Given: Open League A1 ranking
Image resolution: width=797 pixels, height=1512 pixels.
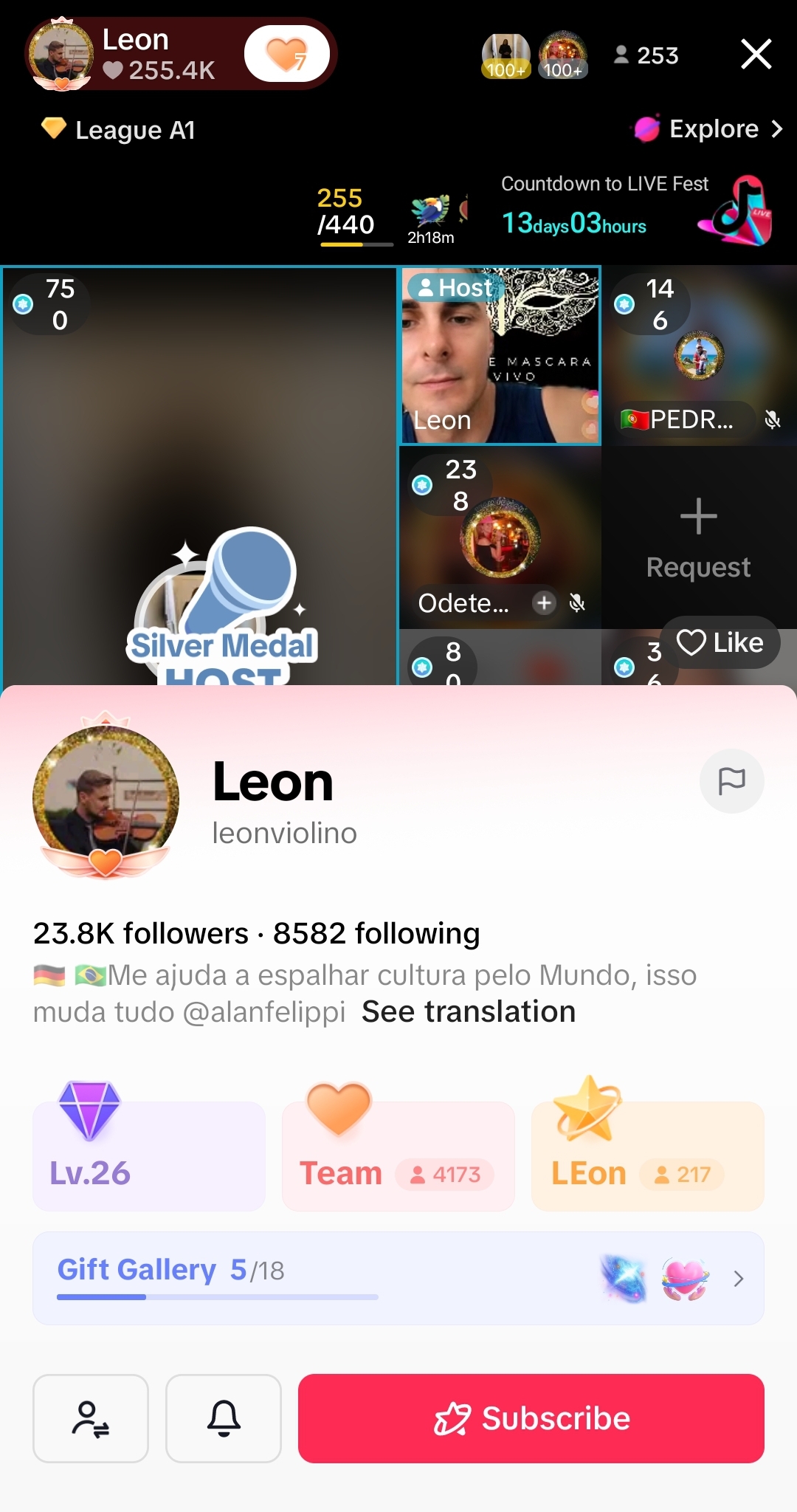Looking at the screenshot, I should click(120, 130).
